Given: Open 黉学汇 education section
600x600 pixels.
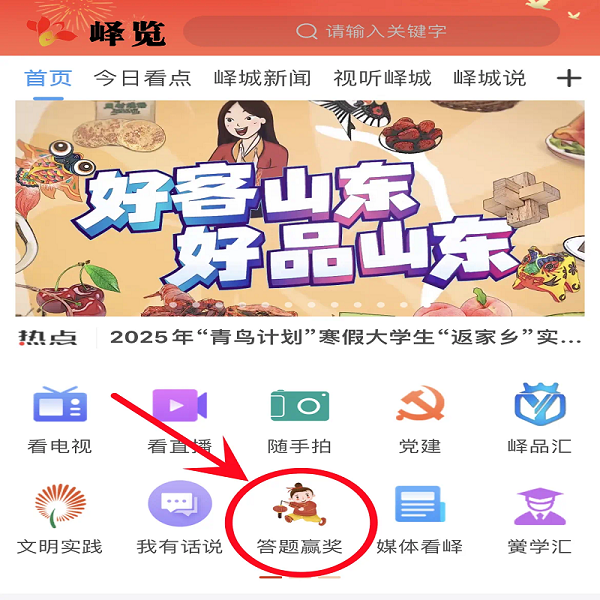Looking at the screenshot, I should [539, 518].
